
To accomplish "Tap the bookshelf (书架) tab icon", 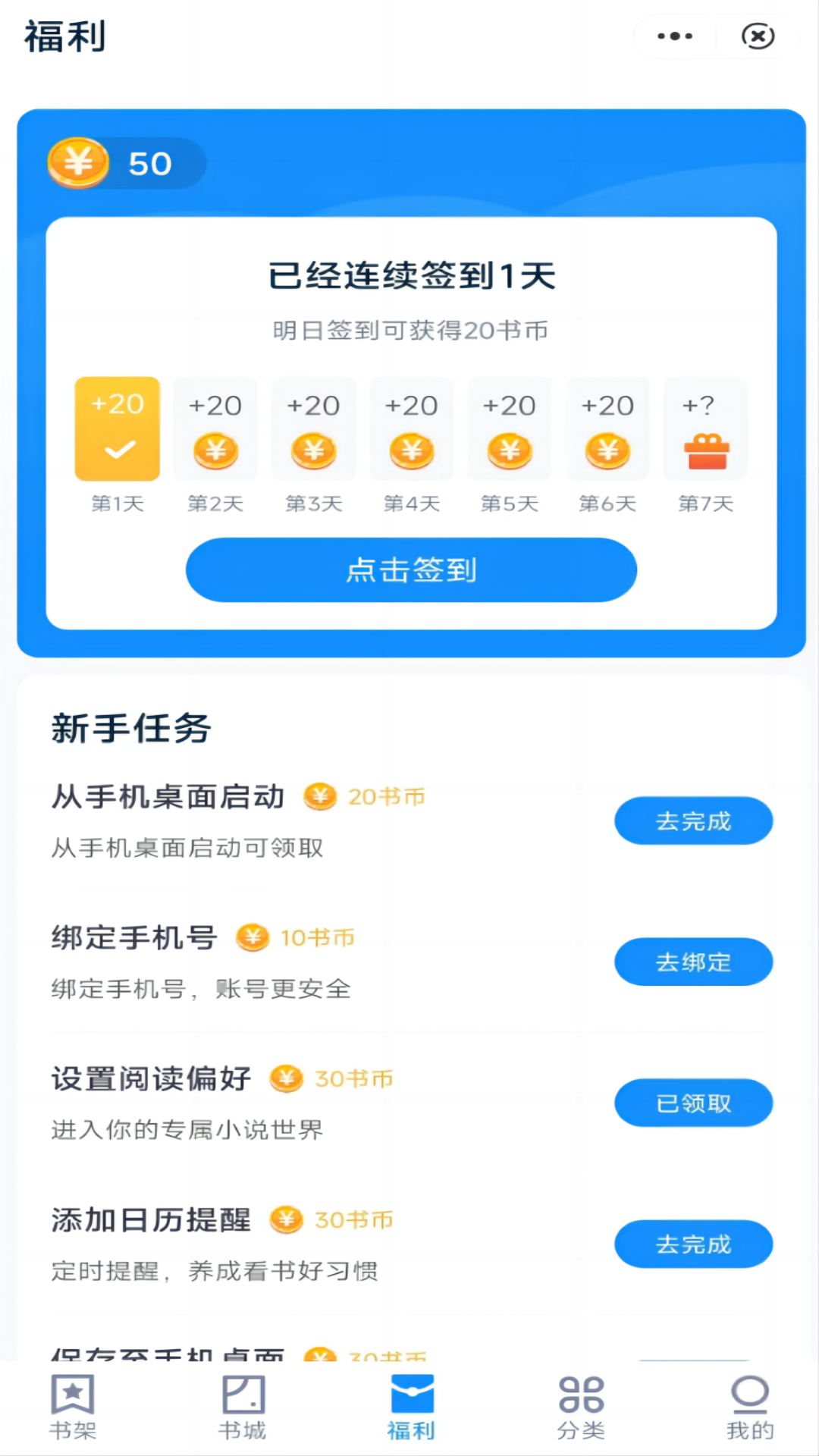I will point(72,1399).
